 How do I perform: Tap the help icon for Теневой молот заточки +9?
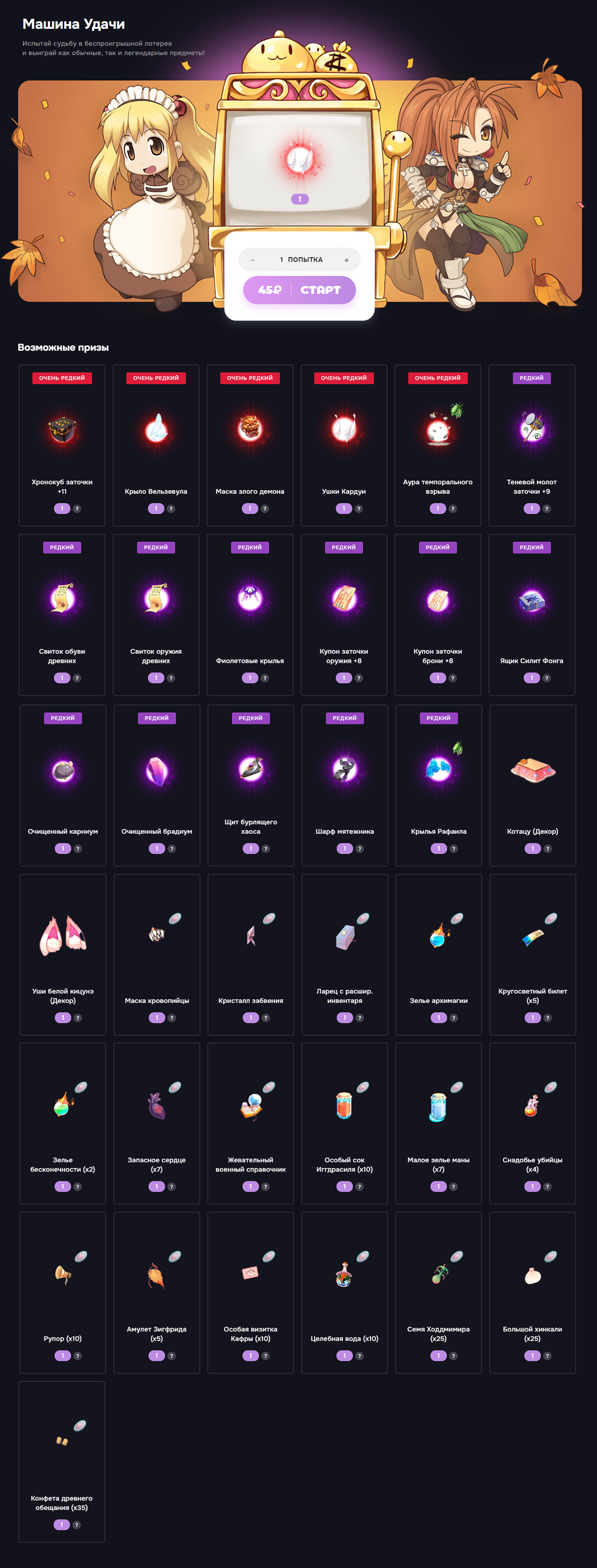(546, 509)
